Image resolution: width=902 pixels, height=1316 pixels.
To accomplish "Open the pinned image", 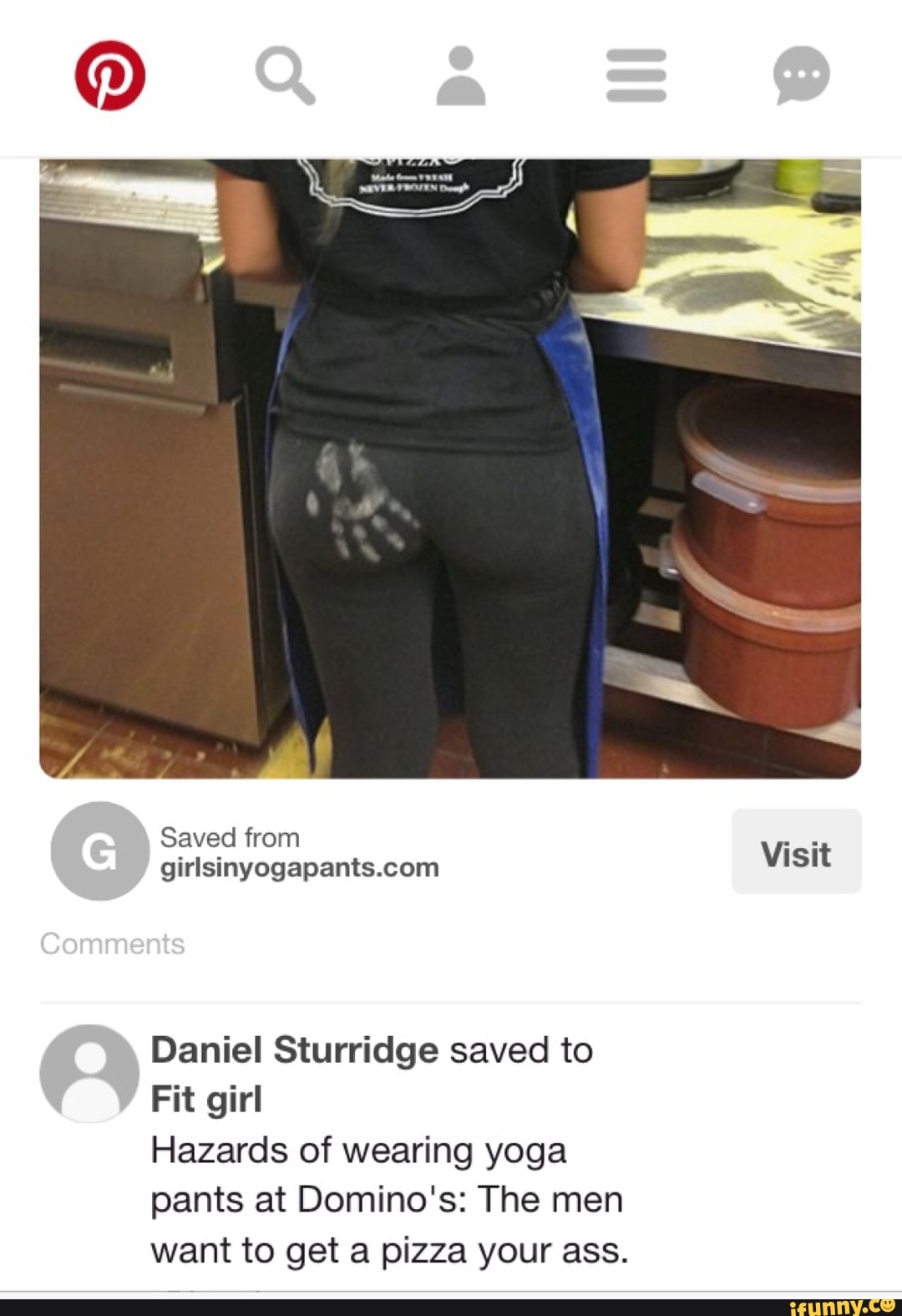I will tap(450, 468).
